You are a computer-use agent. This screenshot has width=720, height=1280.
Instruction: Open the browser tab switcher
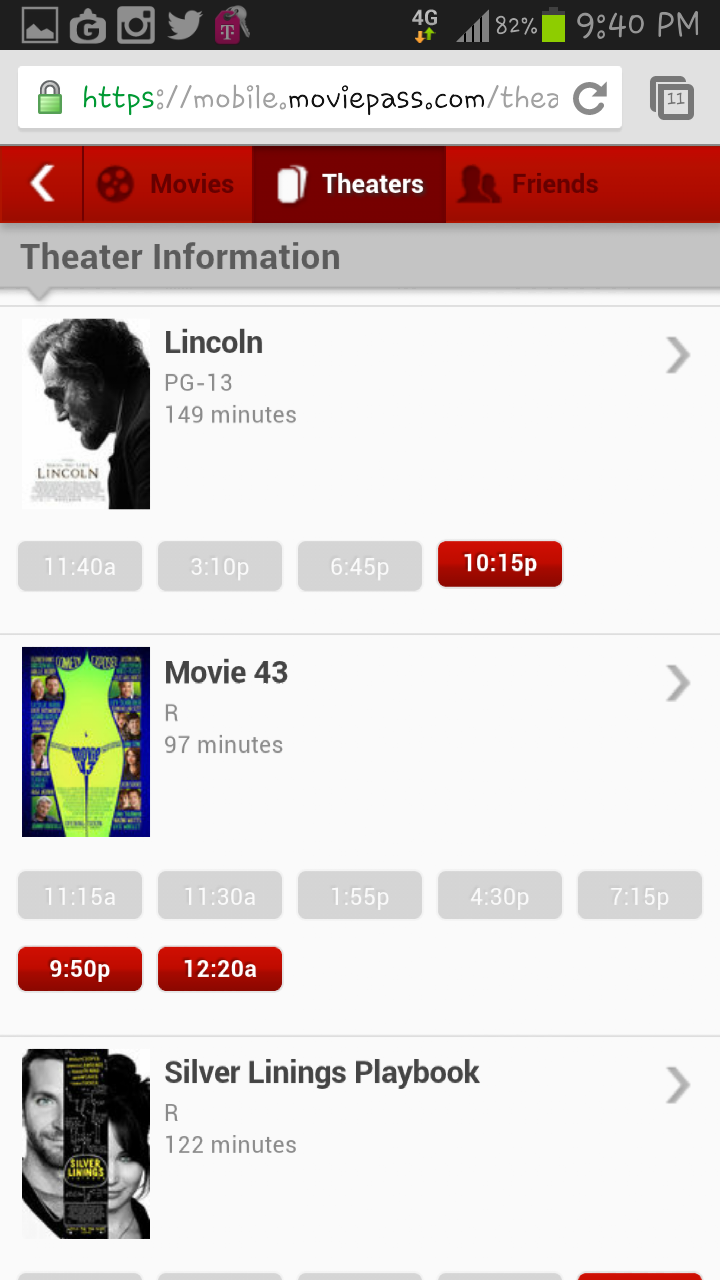click(x=673, y=98)
